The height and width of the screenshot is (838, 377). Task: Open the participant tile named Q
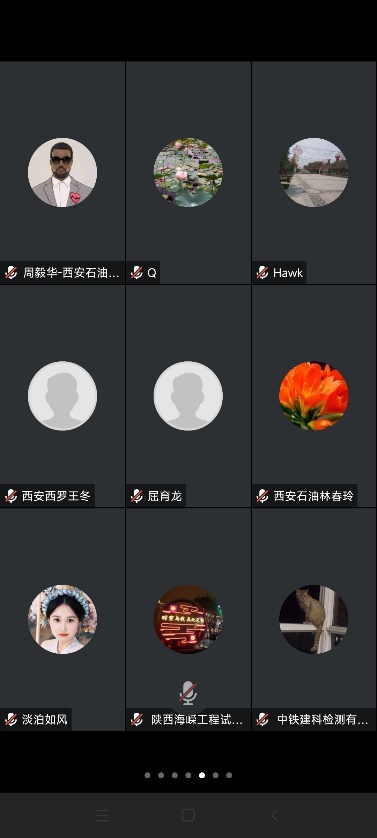click(x=188, y=173)
